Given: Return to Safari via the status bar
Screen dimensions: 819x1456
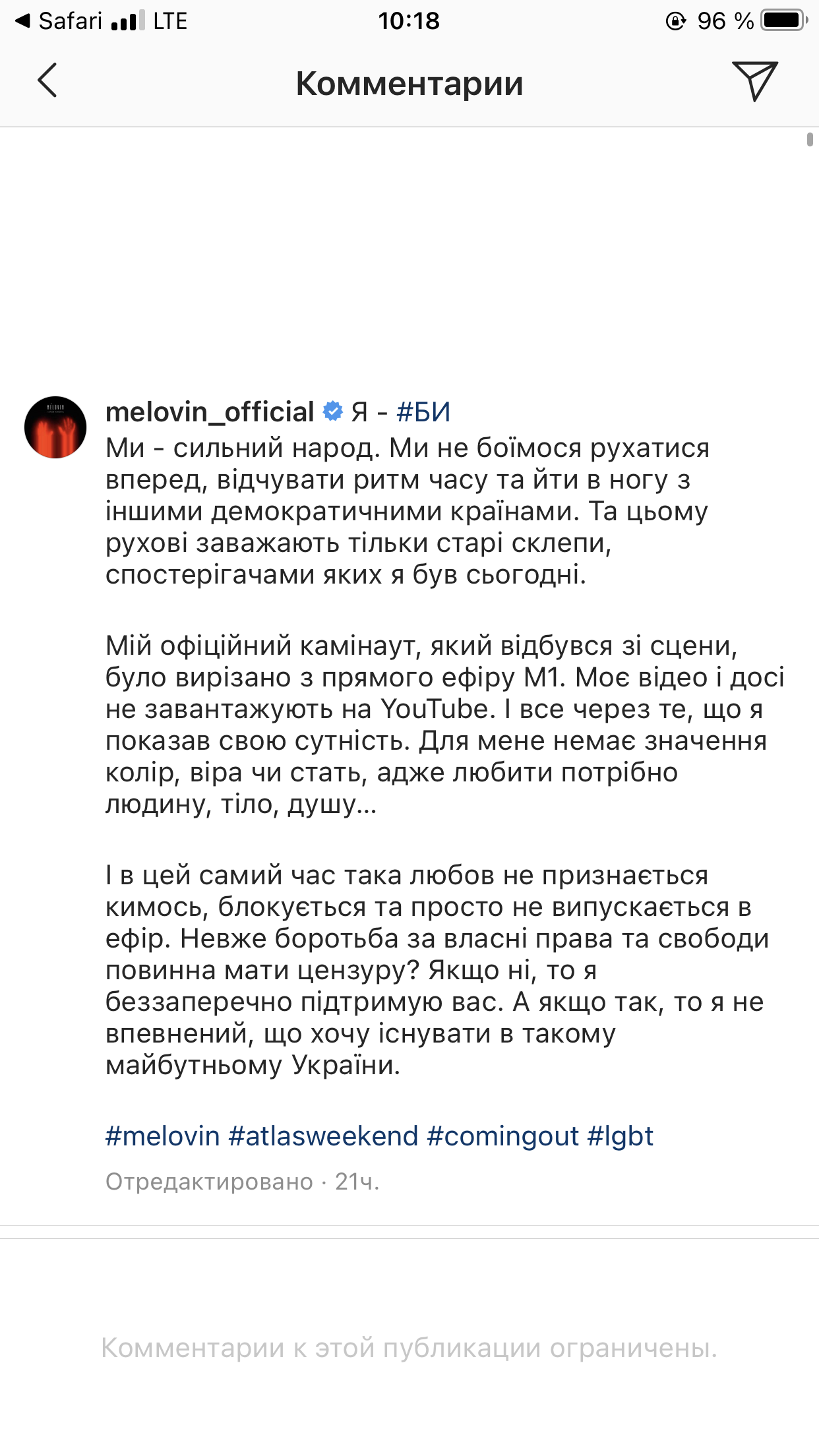Looking at the screenshot, I should click(x=59, y=21).
